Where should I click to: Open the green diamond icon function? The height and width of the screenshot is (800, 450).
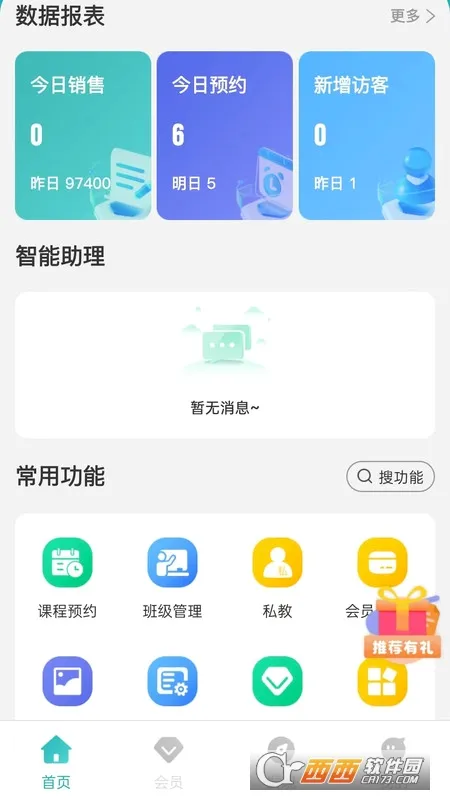coord(278,681)
